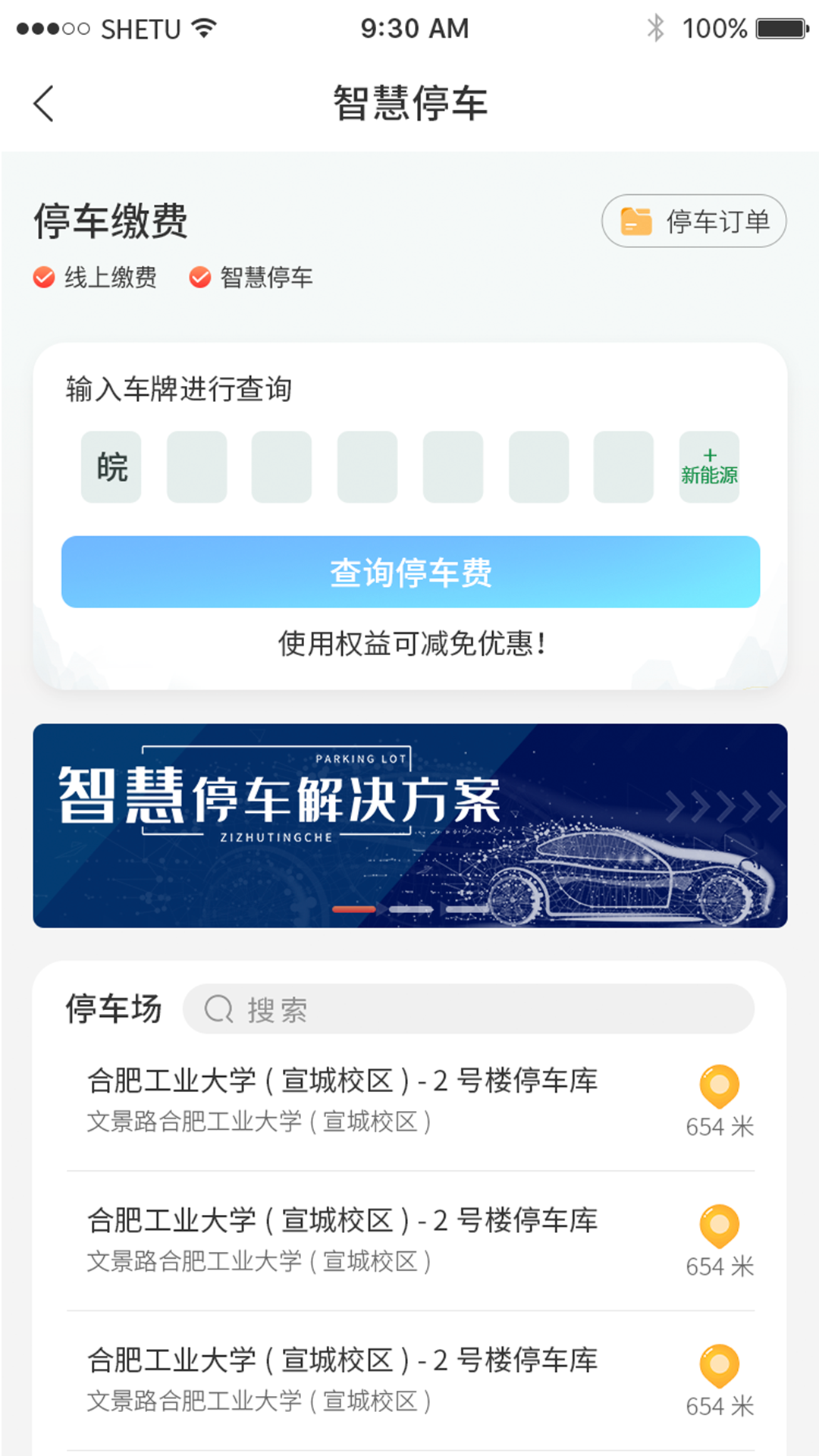Select the location pin of the second parking lot
This screenshot has width=819, height=1456.
click(719, 1225)
